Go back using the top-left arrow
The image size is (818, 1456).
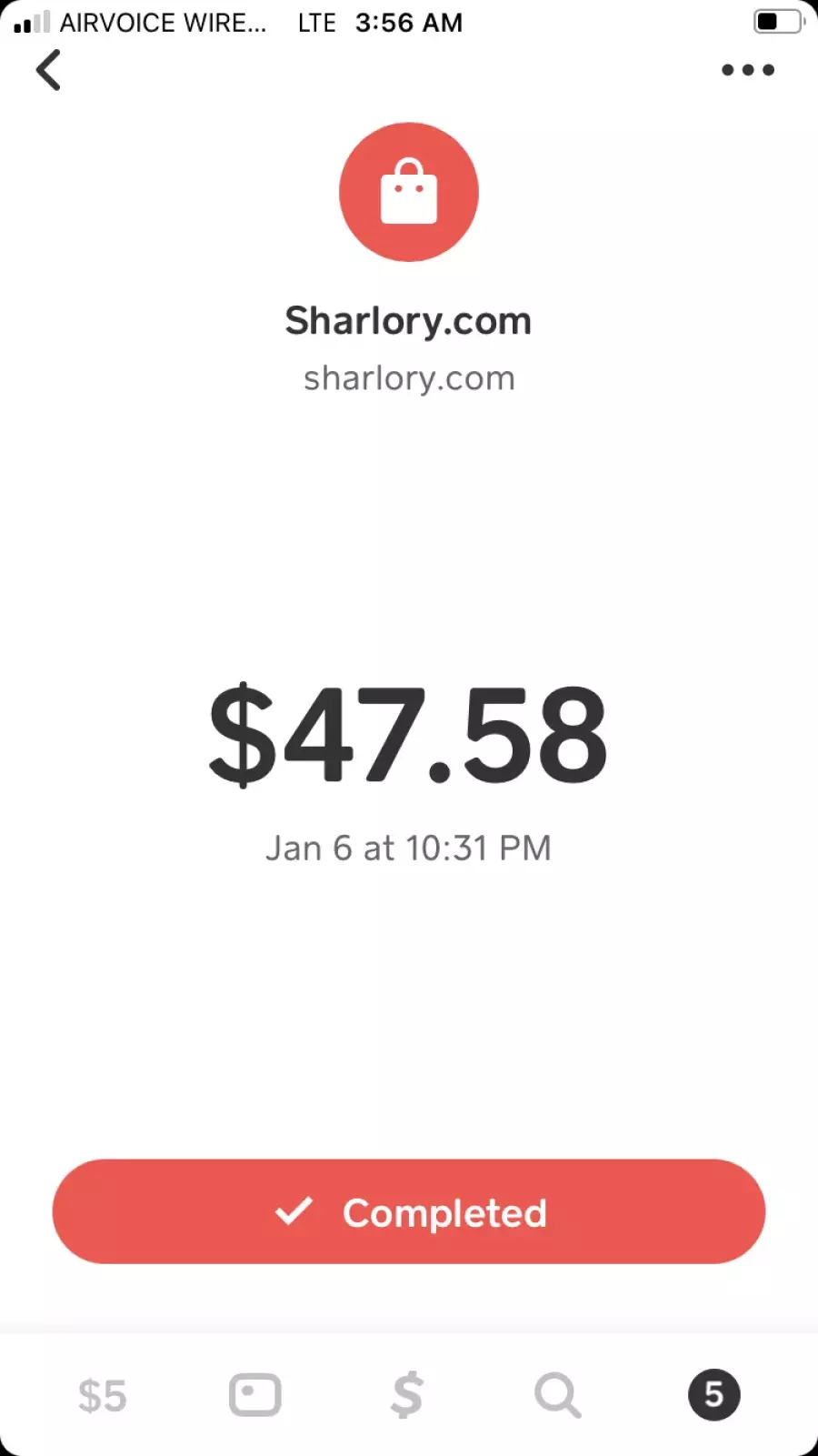tap(48, 70)
